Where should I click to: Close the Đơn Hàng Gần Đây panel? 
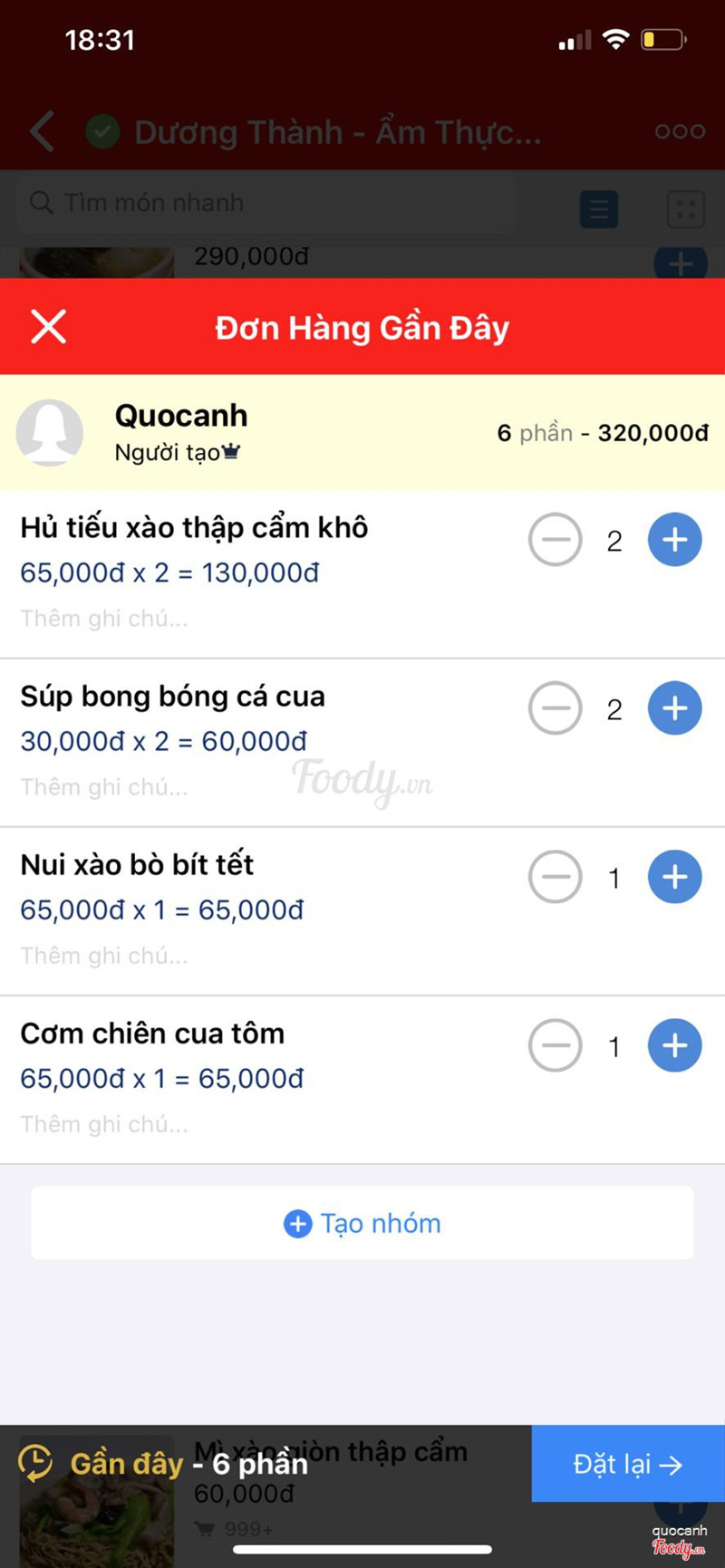coord(49,327)
